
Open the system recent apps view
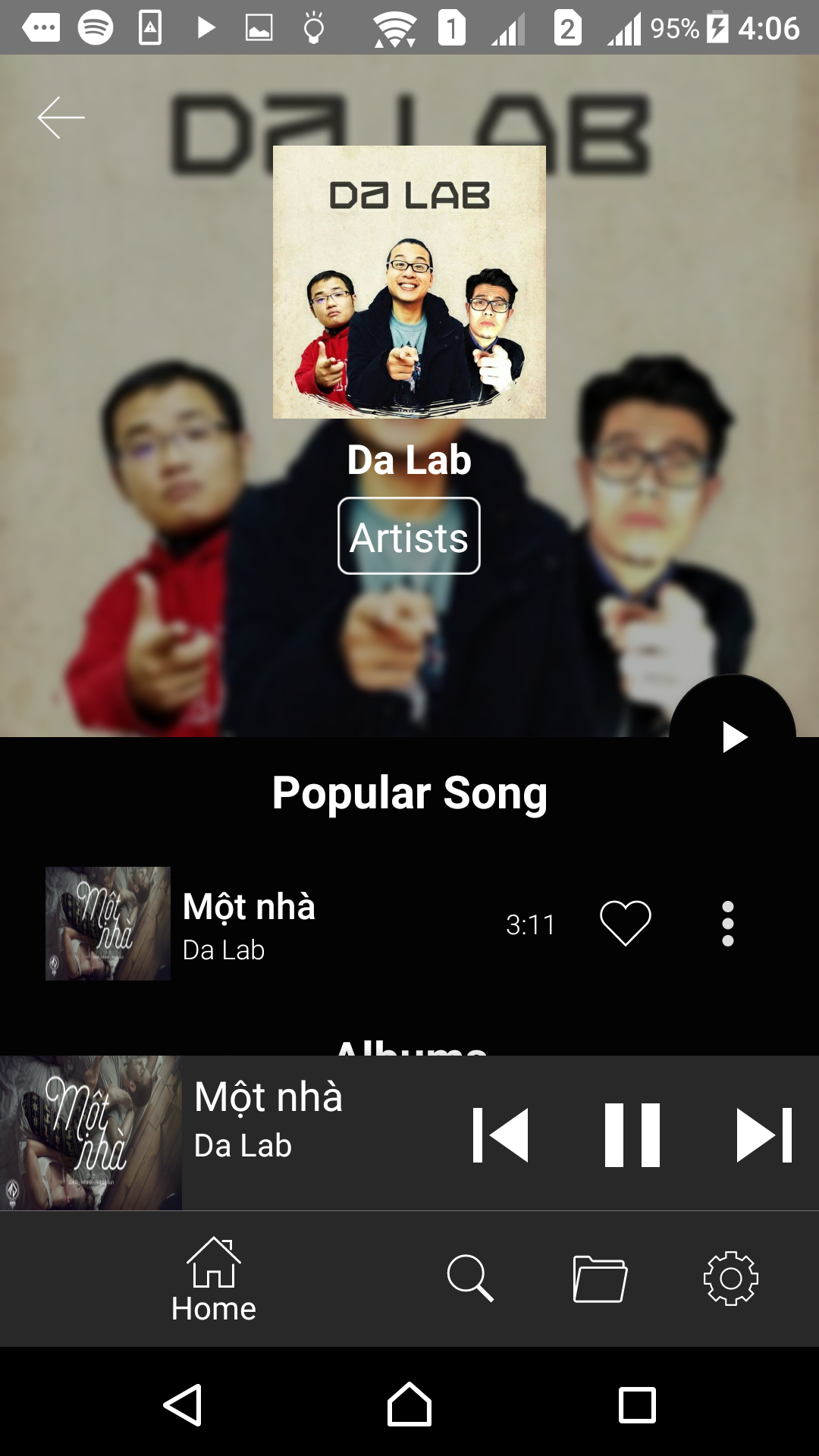tap(637, 1404)
